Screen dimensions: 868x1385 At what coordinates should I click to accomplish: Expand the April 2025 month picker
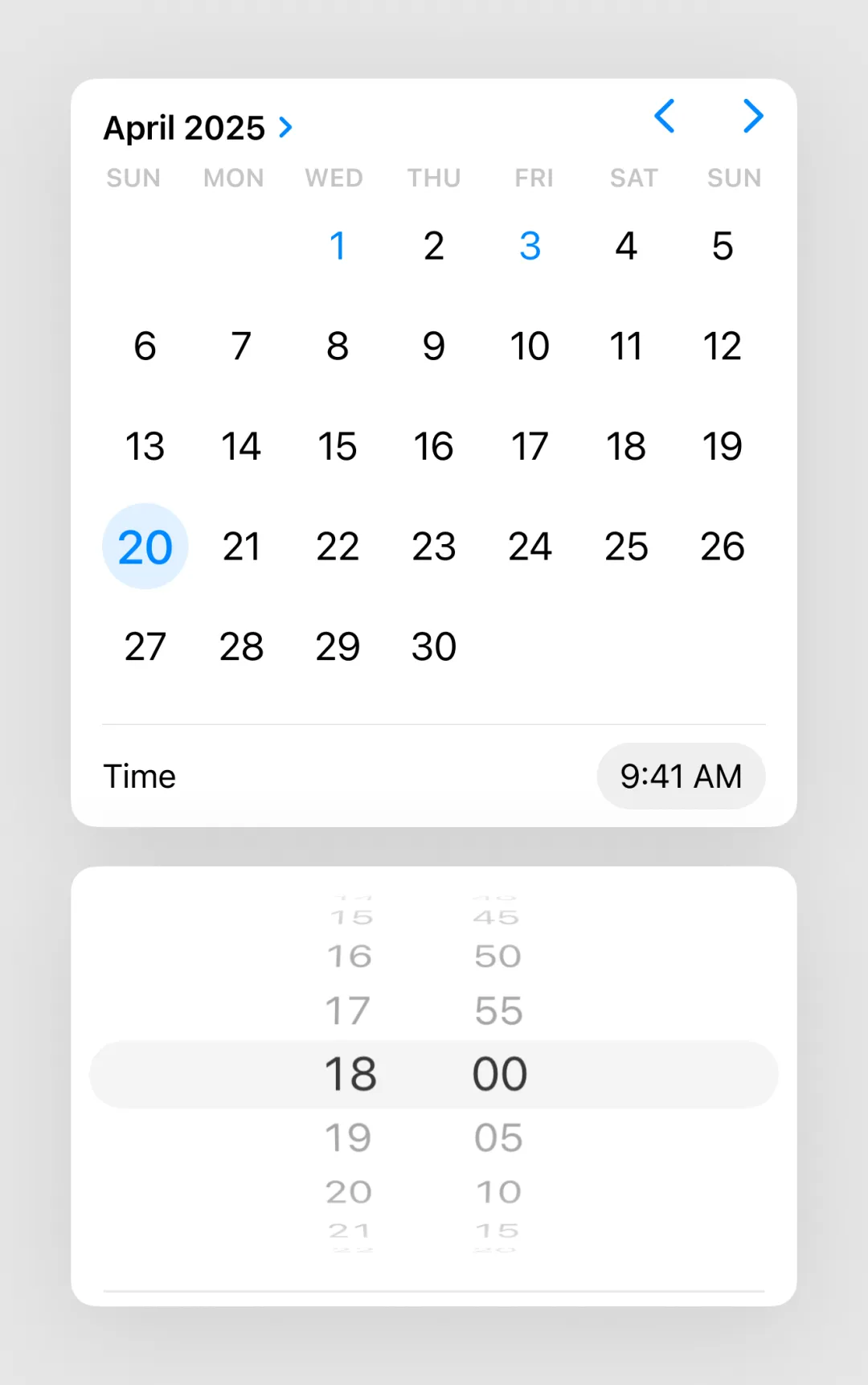(199, 128)
